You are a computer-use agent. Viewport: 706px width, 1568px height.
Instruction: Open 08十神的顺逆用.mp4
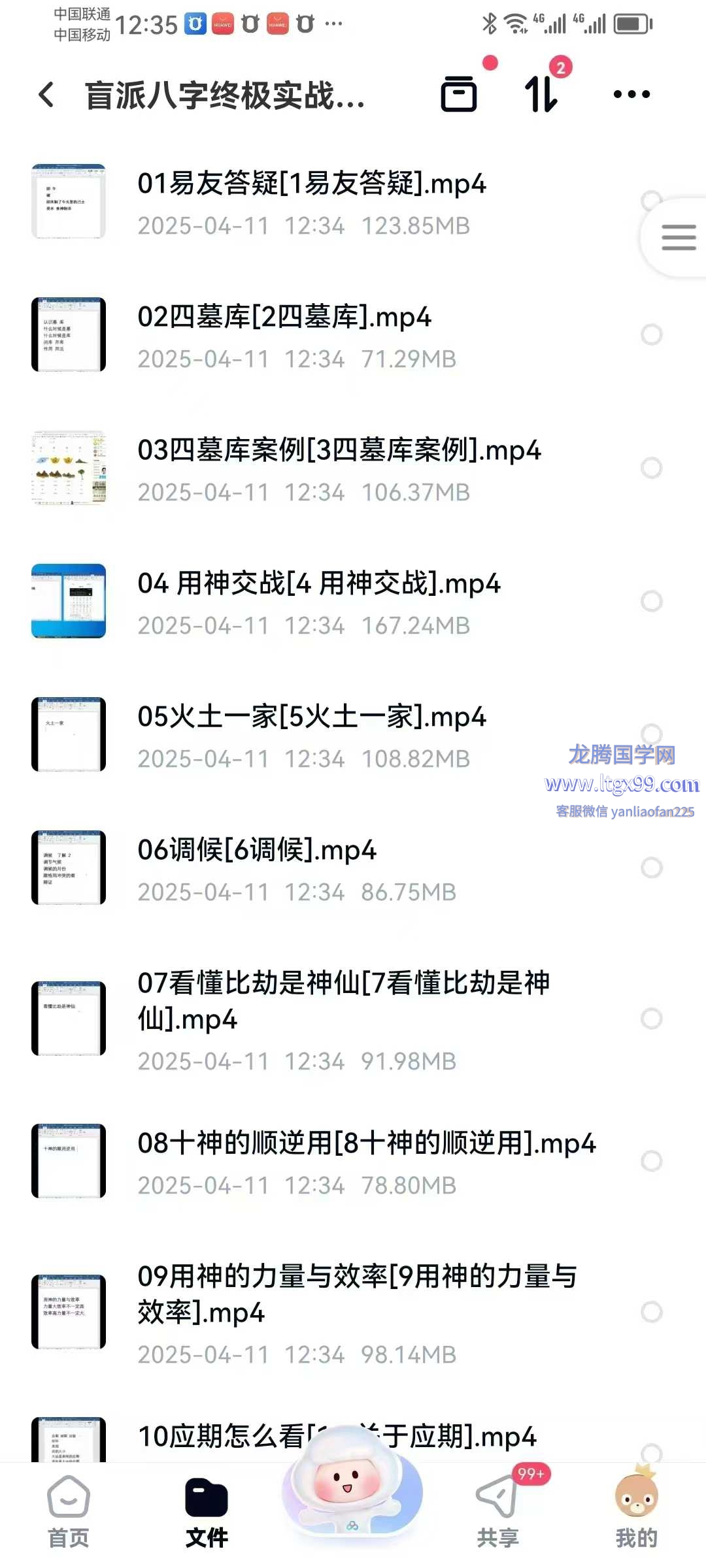pos(366,1143)
